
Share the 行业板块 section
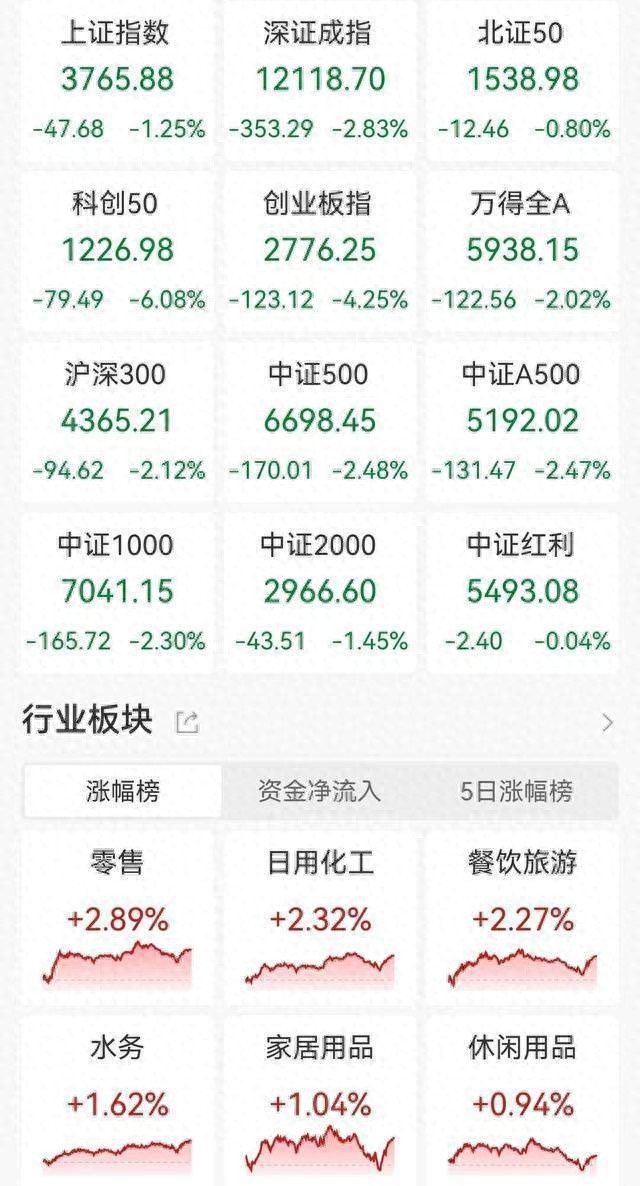click(x=187, y=722)
